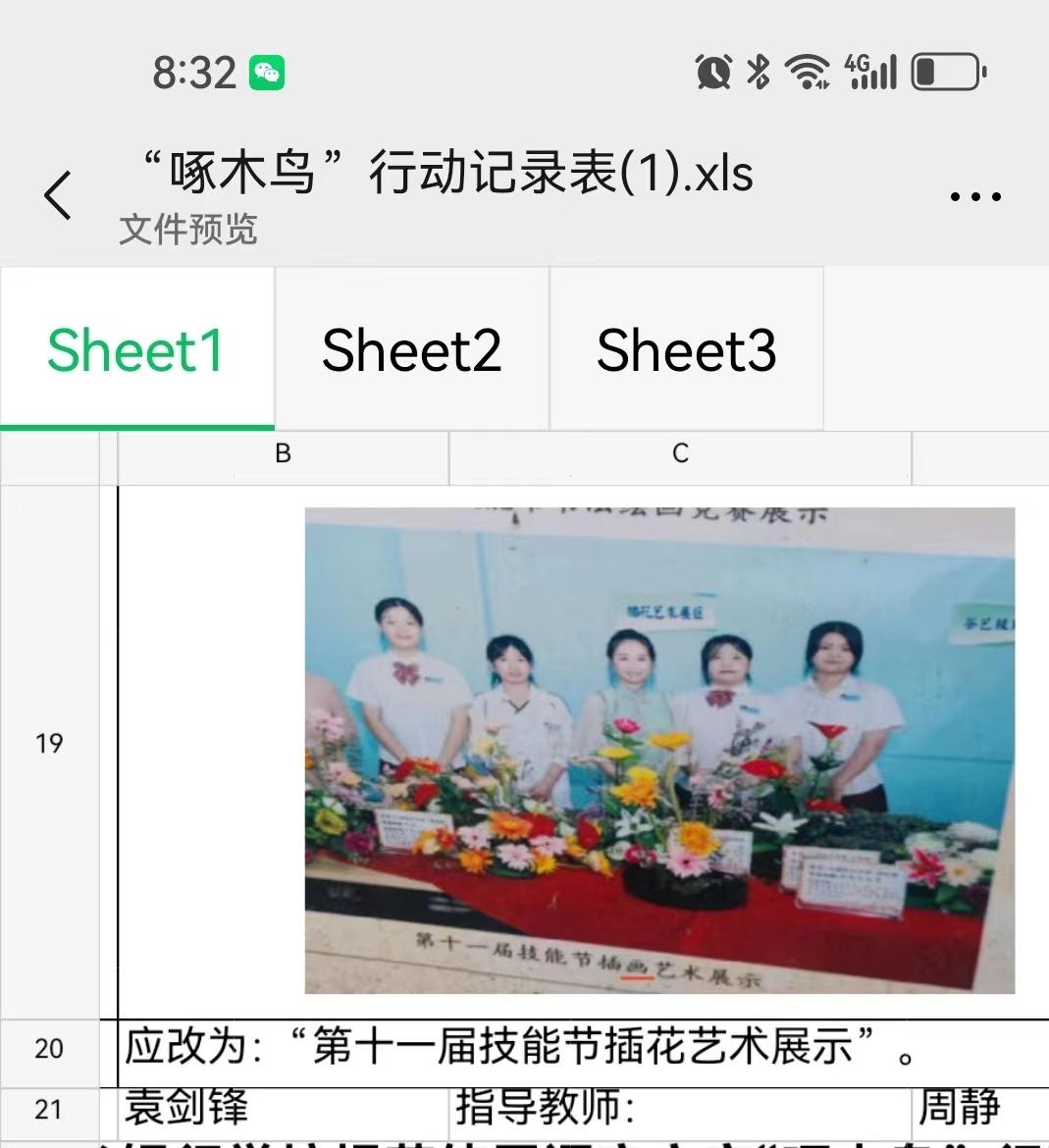Switch to the Sheet2 tab
The width and height of the screenshot is (1049, 1148).
coord(411,350)
